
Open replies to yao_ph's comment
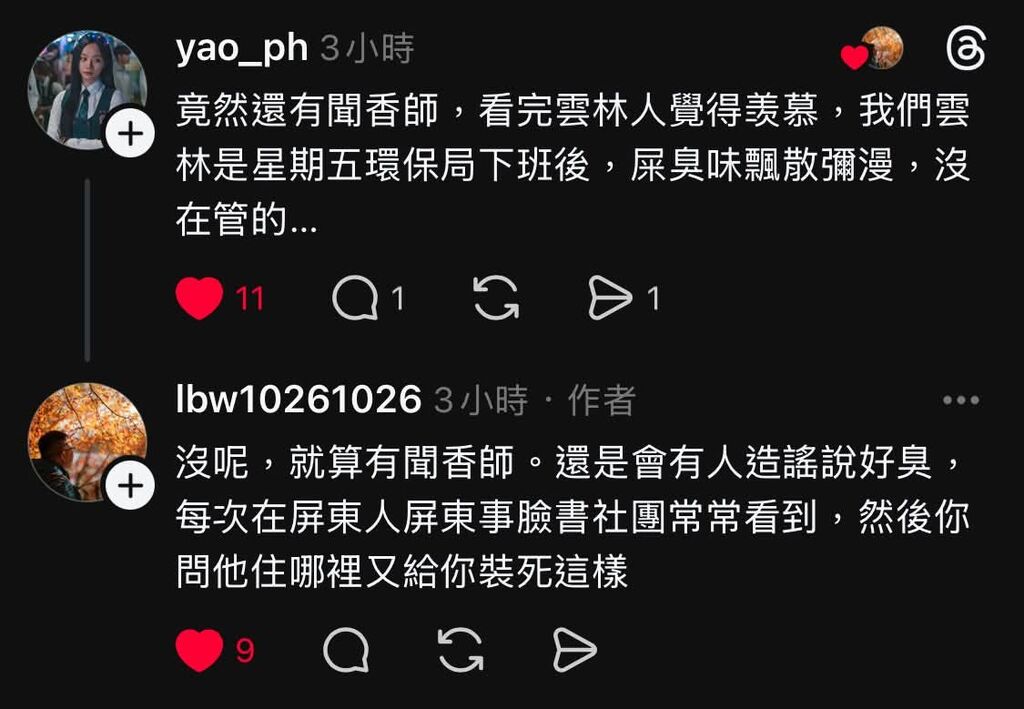(x=354, y=298)
